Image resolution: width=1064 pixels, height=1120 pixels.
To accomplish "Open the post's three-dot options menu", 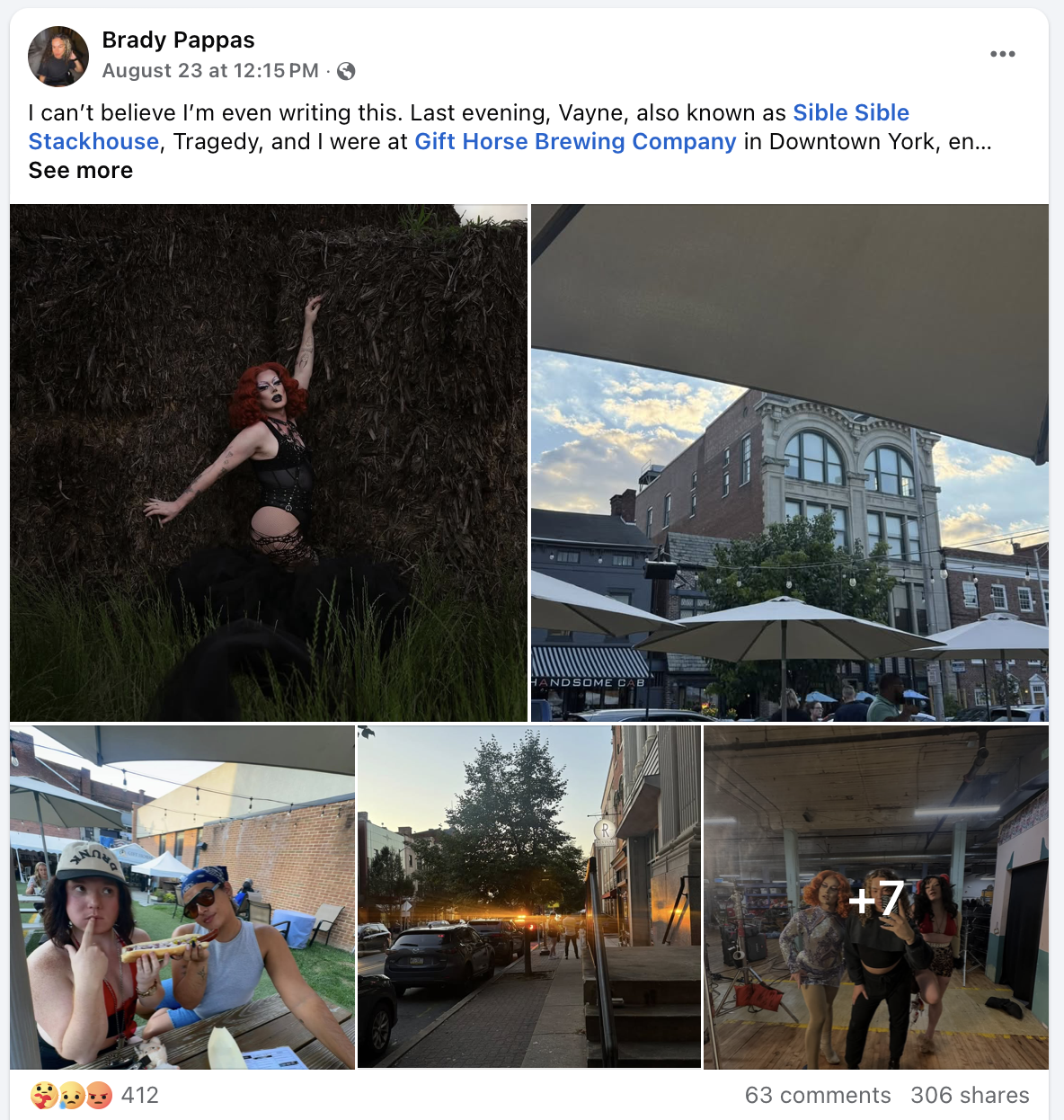I will (1002, 54).
